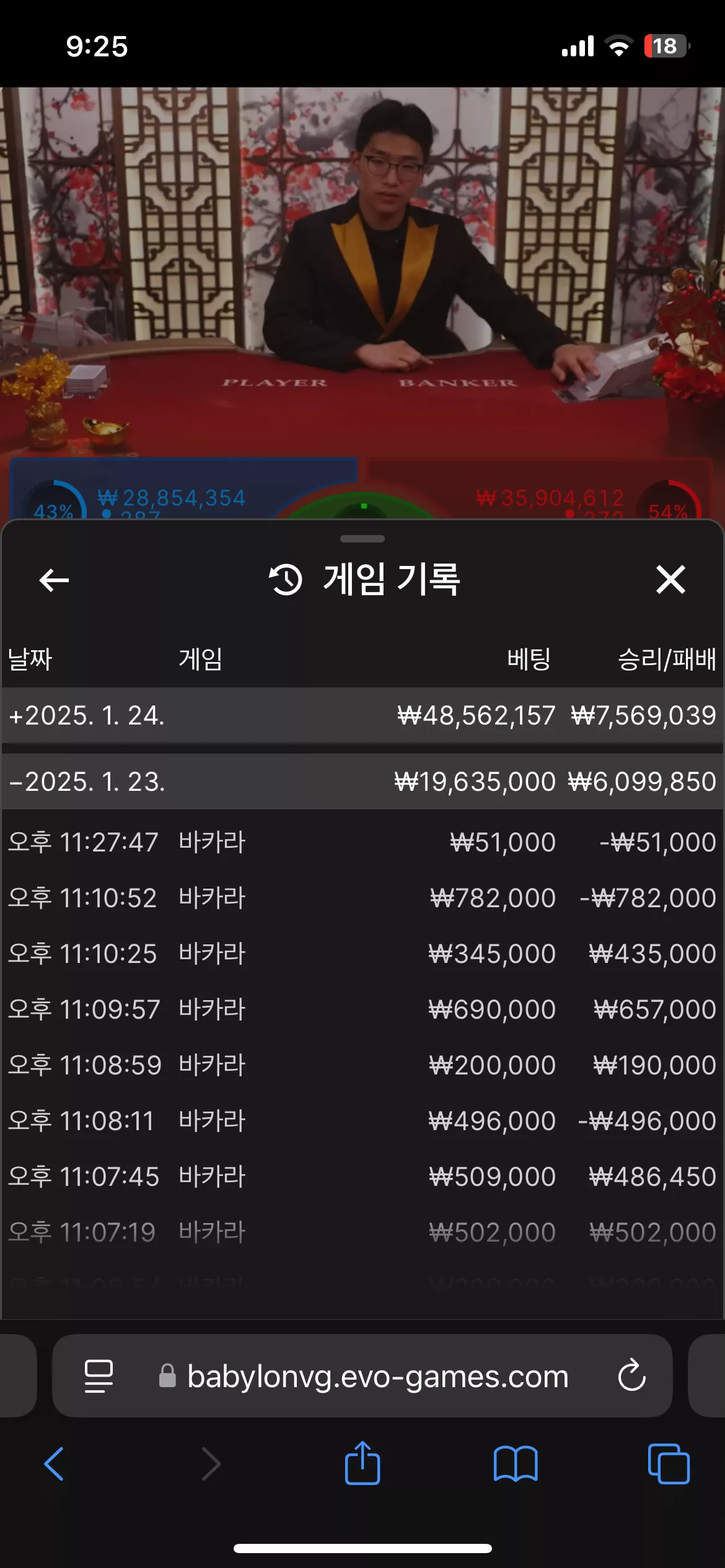Image resolution: width=725 pixels, height=1568 pixels.
Task: Open the 오후 11:27:47 baccarat record
Action: pos(362,842)
